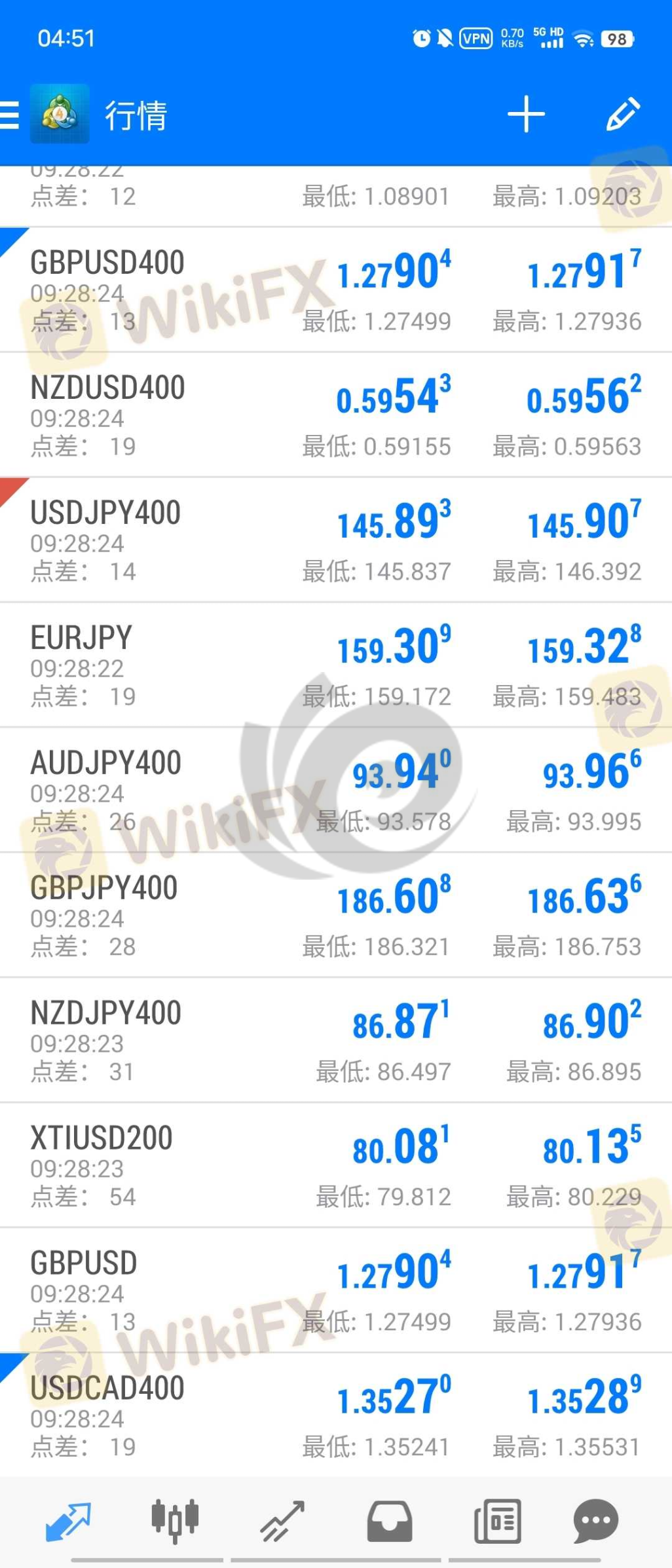672x1568 pixels.
Task: Edit the quotes list with pencil icon
Action: click(622, 115)
